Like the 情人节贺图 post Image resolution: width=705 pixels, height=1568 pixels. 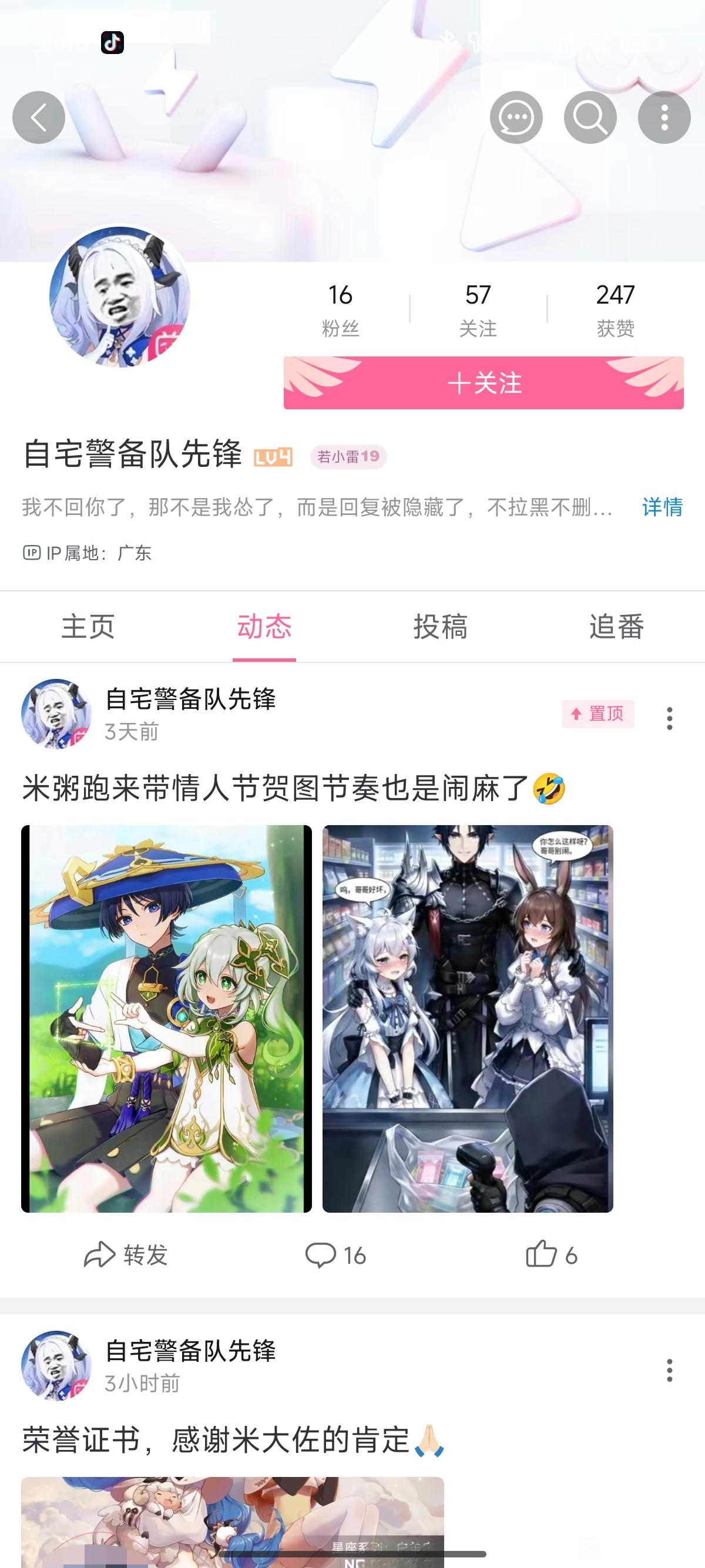coord(551,1255)
